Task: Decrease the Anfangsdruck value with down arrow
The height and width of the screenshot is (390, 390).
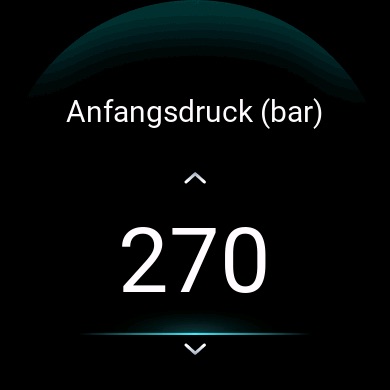Action: [195, 349]
